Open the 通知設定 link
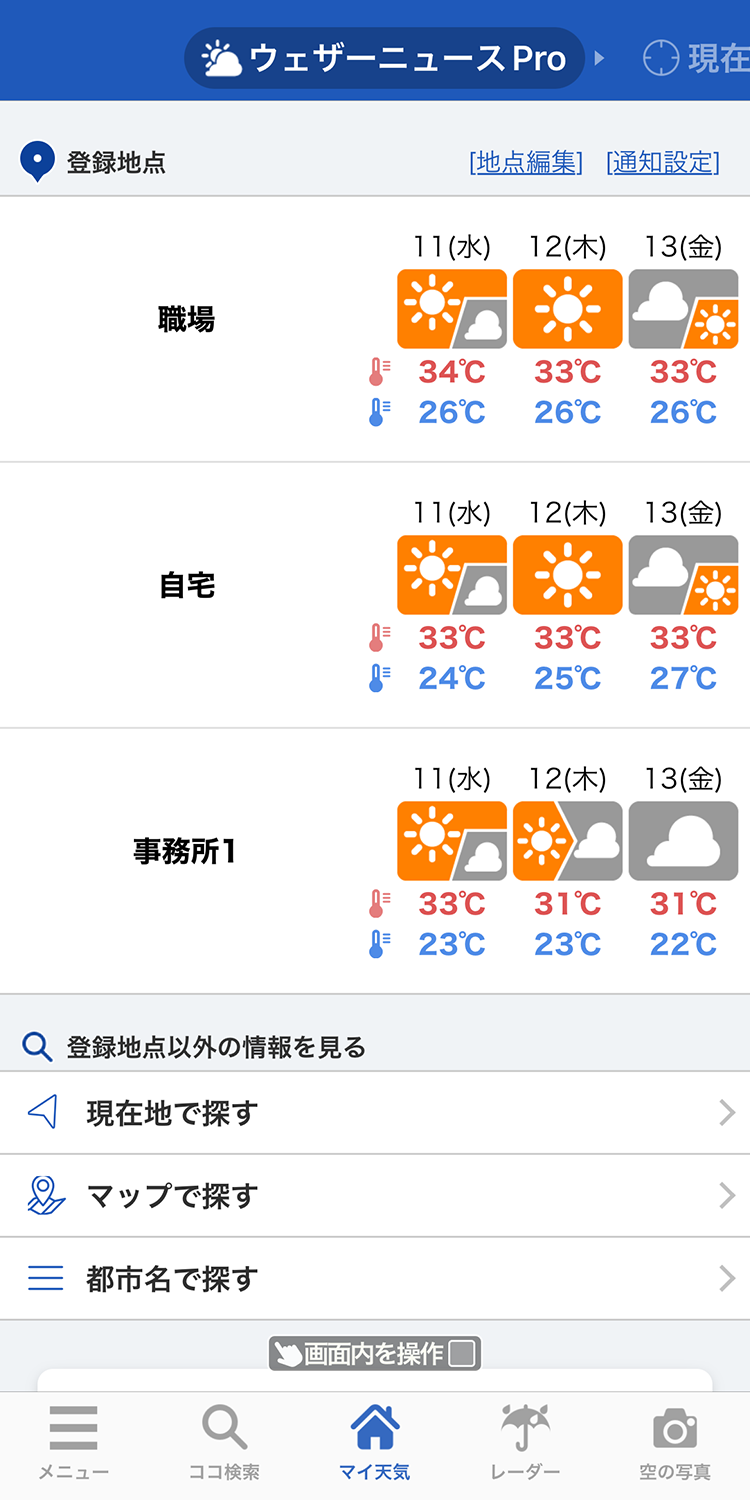 (x=662, y=162)
